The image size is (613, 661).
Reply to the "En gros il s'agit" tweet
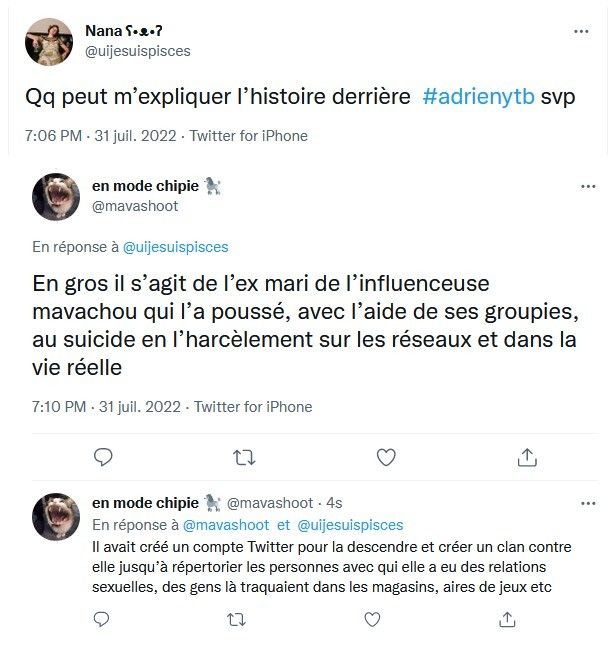[102, 457]
